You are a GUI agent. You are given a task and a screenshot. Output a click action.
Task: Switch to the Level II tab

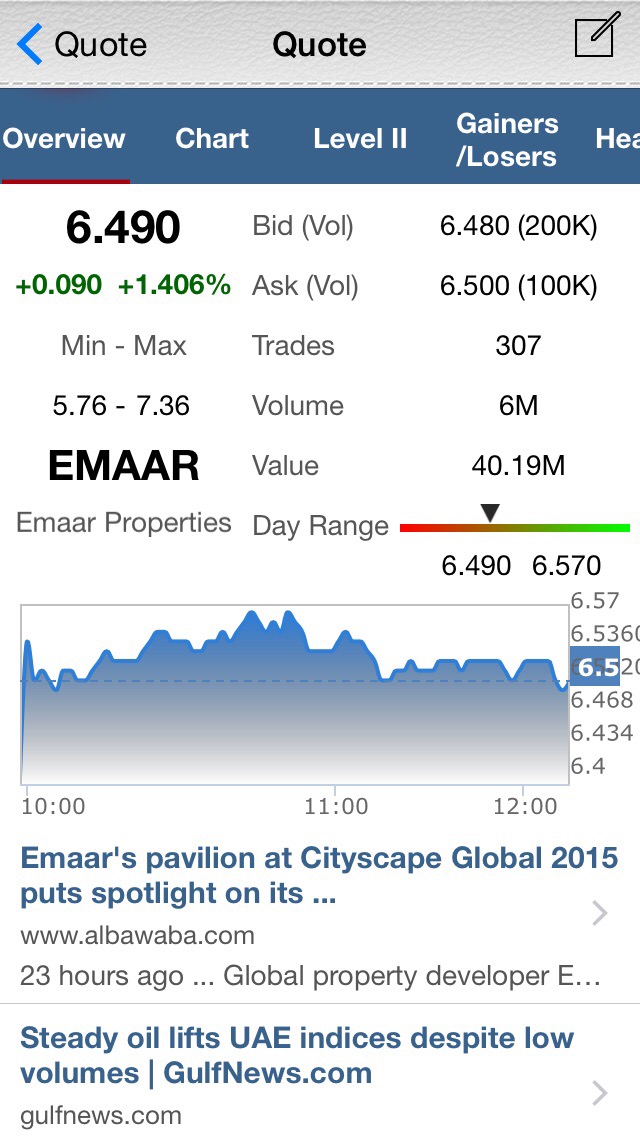click(360, 139)
